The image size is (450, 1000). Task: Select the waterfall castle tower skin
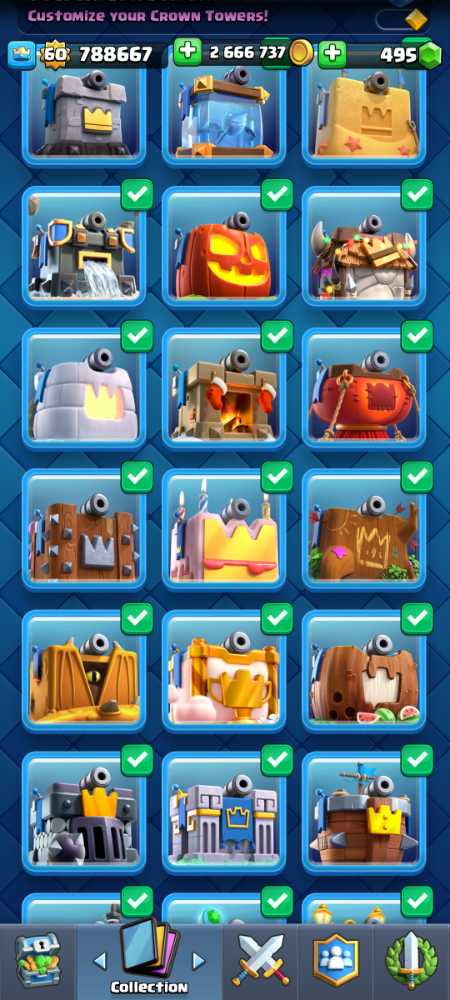click(84, 247)
